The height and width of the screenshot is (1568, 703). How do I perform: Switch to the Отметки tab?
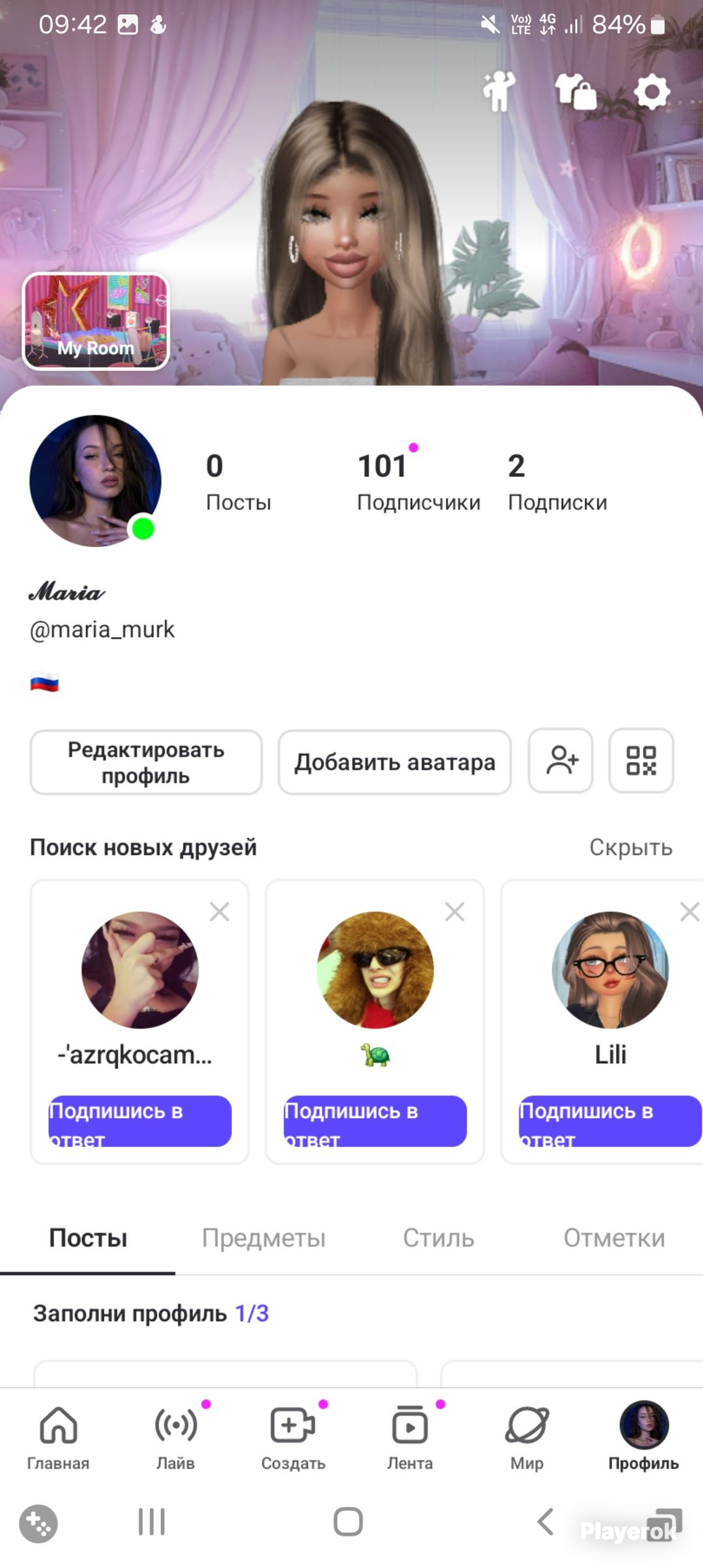pos(614,1238)
